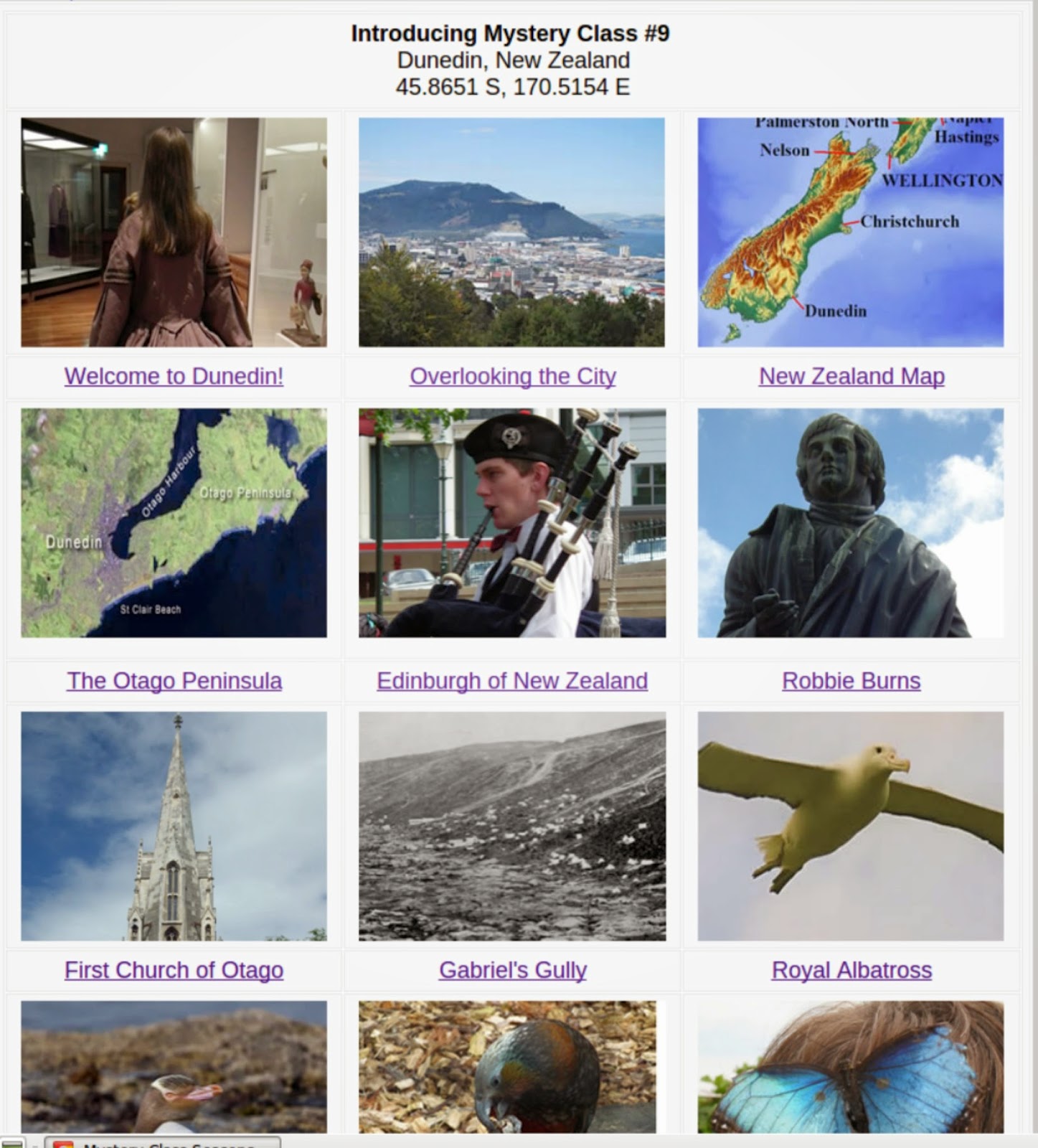Image resolution: width=1038 pixels, height=1148 pixels.
Task: Tap the girl in period dress photo
Action: pos(174,232)
